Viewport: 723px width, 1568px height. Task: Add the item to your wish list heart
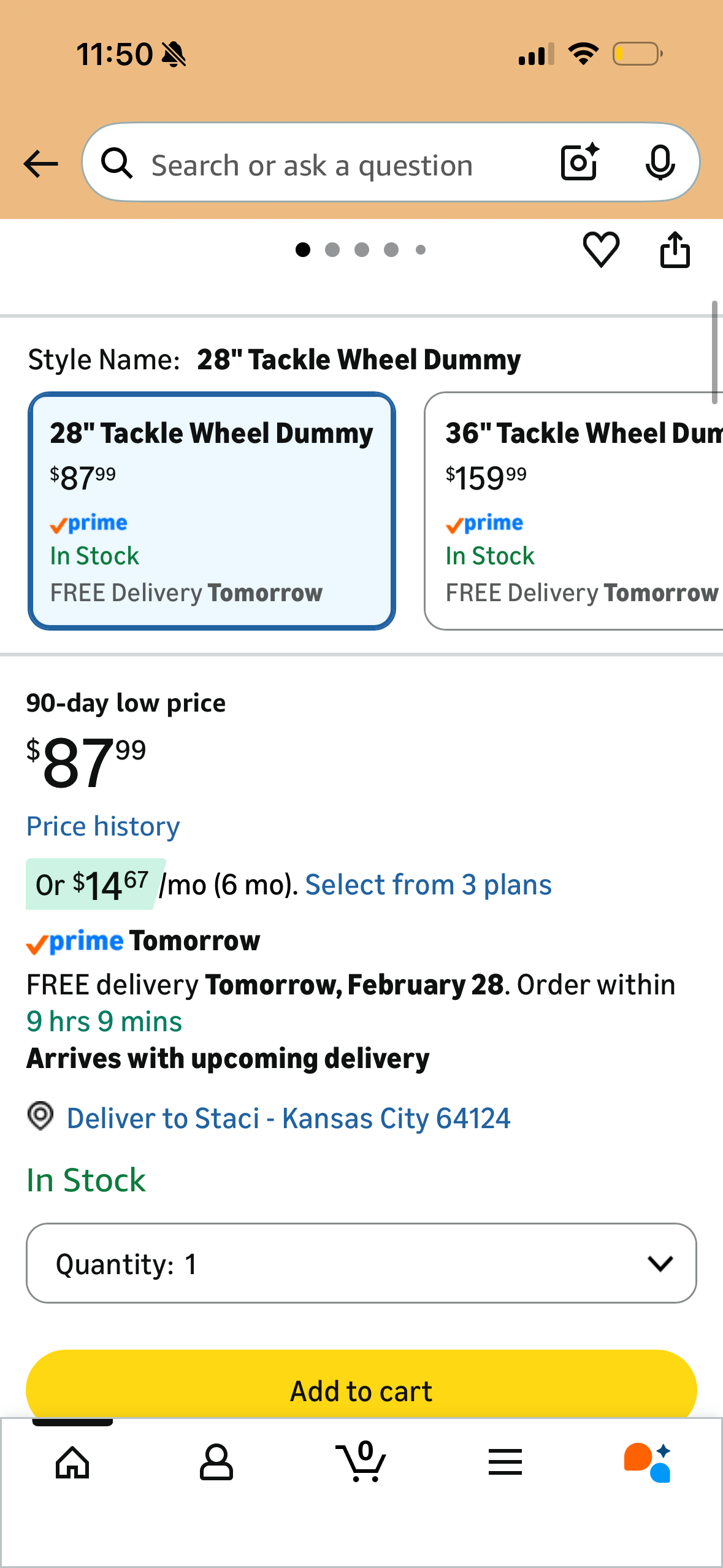602,249
